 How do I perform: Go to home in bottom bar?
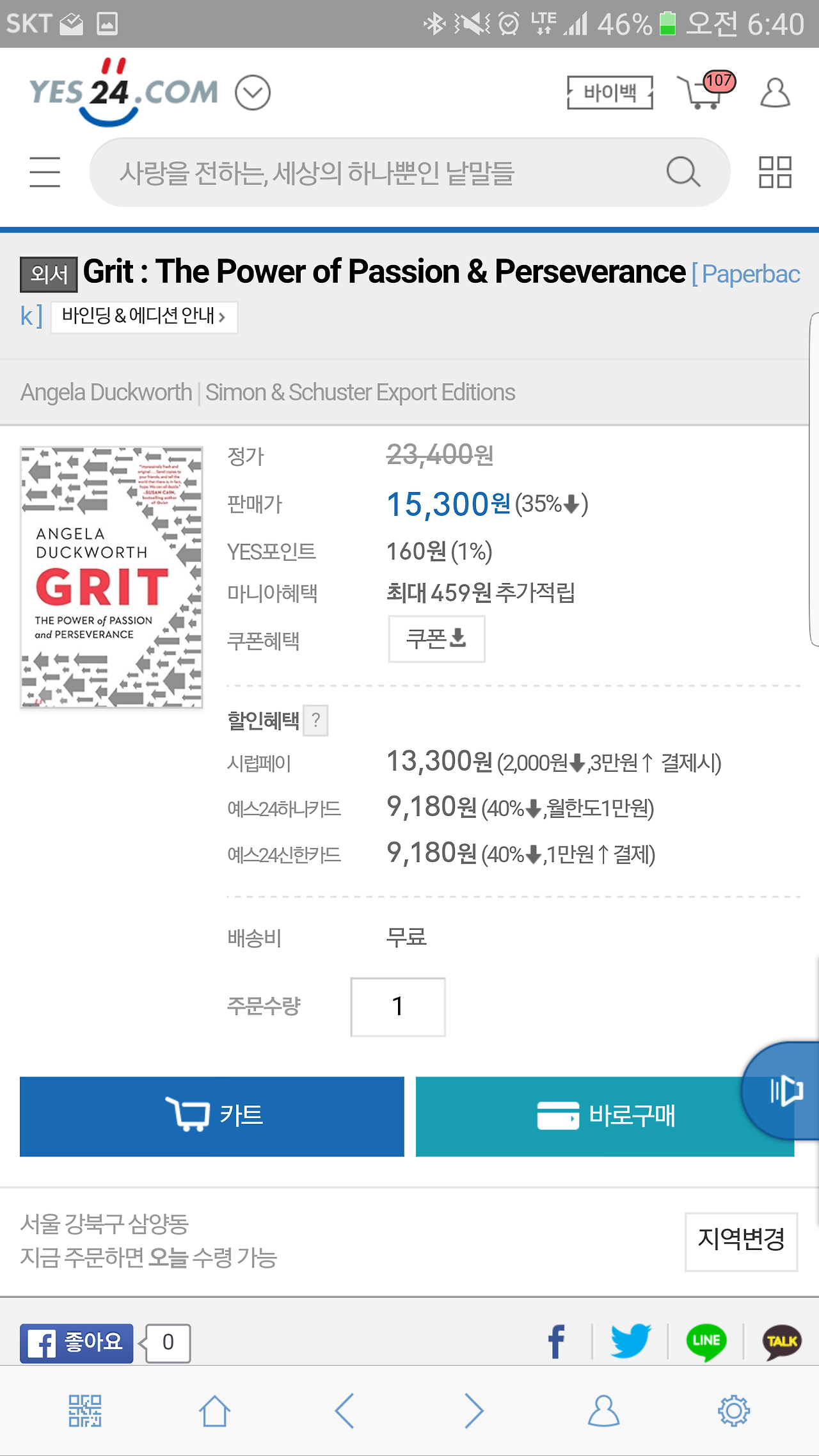coord(214,1411)
